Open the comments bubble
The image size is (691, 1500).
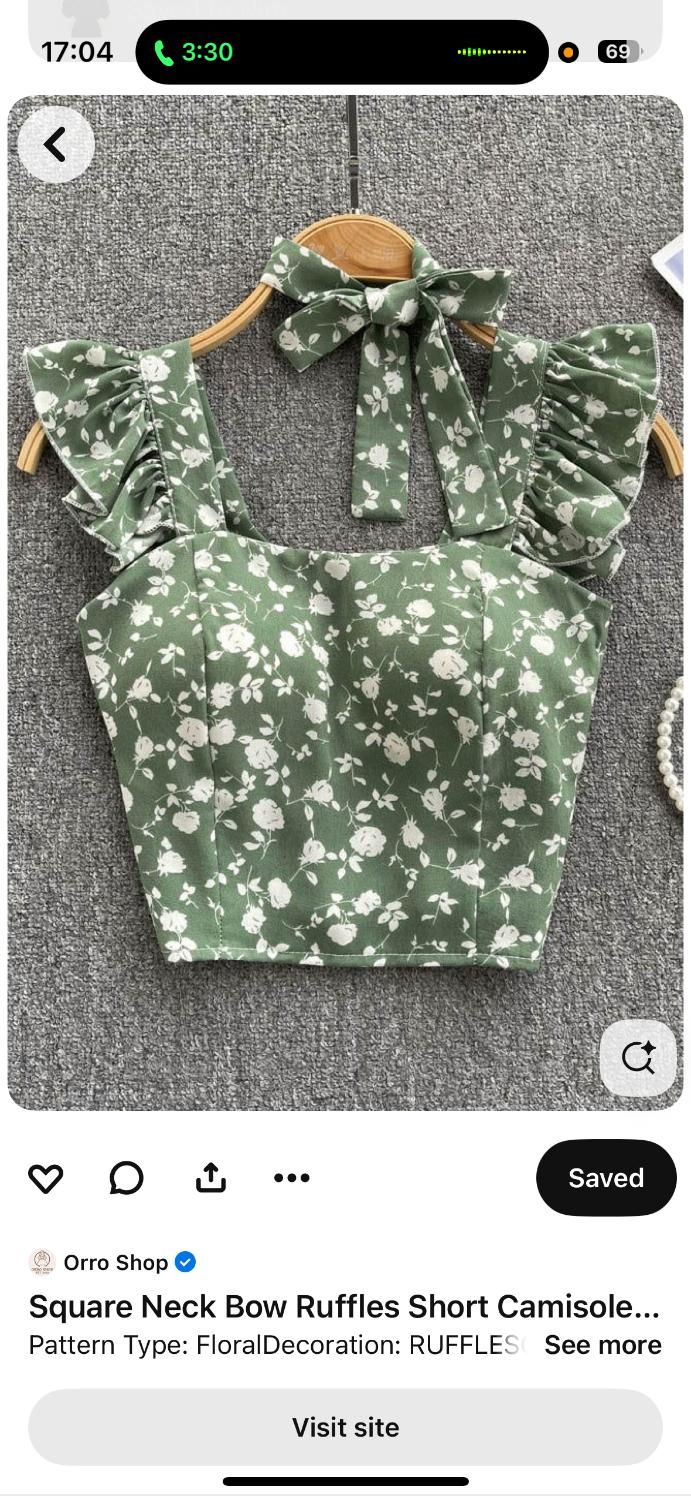tap(126, 1178)
